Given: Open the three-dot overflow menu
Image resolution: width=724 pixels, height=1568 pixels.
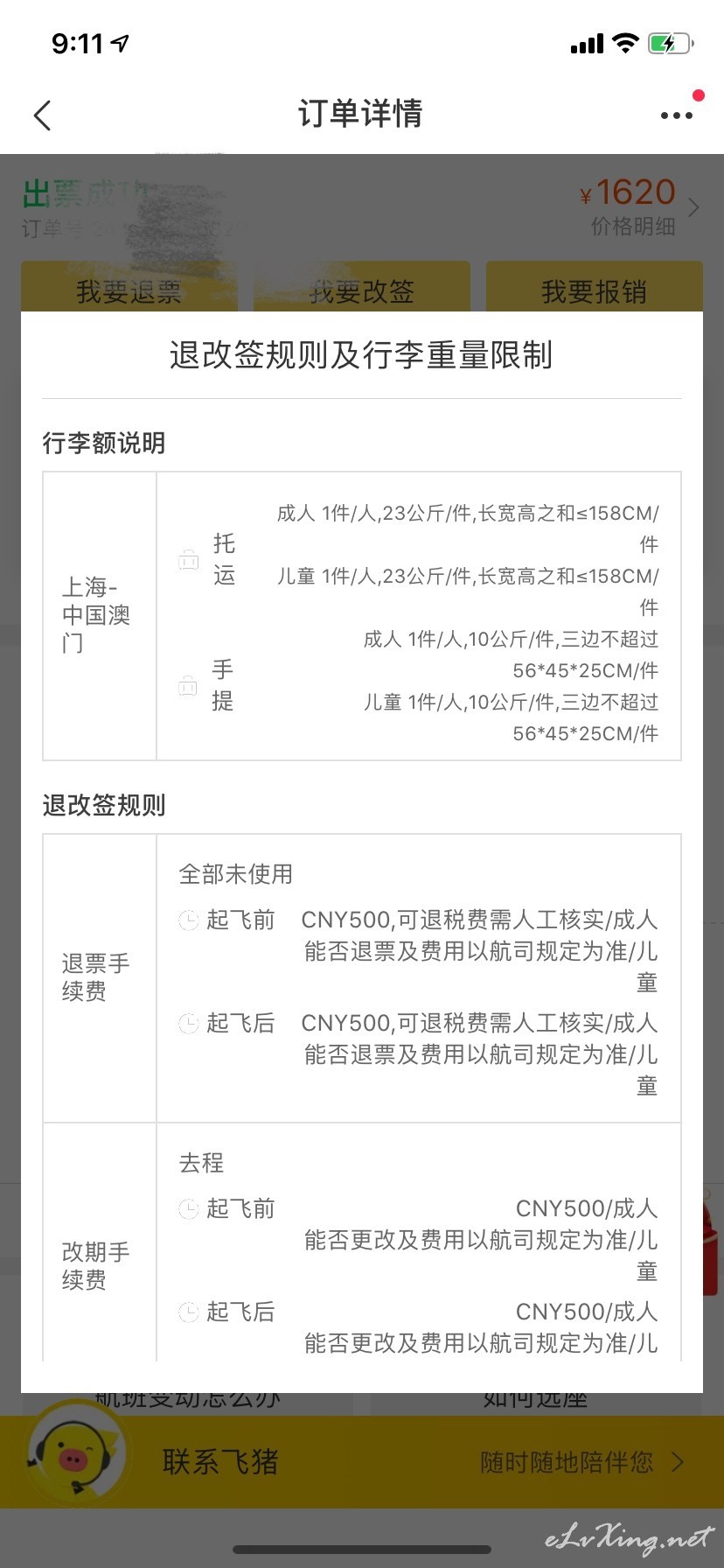Looking at the screenshot, I should click(677, 115).
